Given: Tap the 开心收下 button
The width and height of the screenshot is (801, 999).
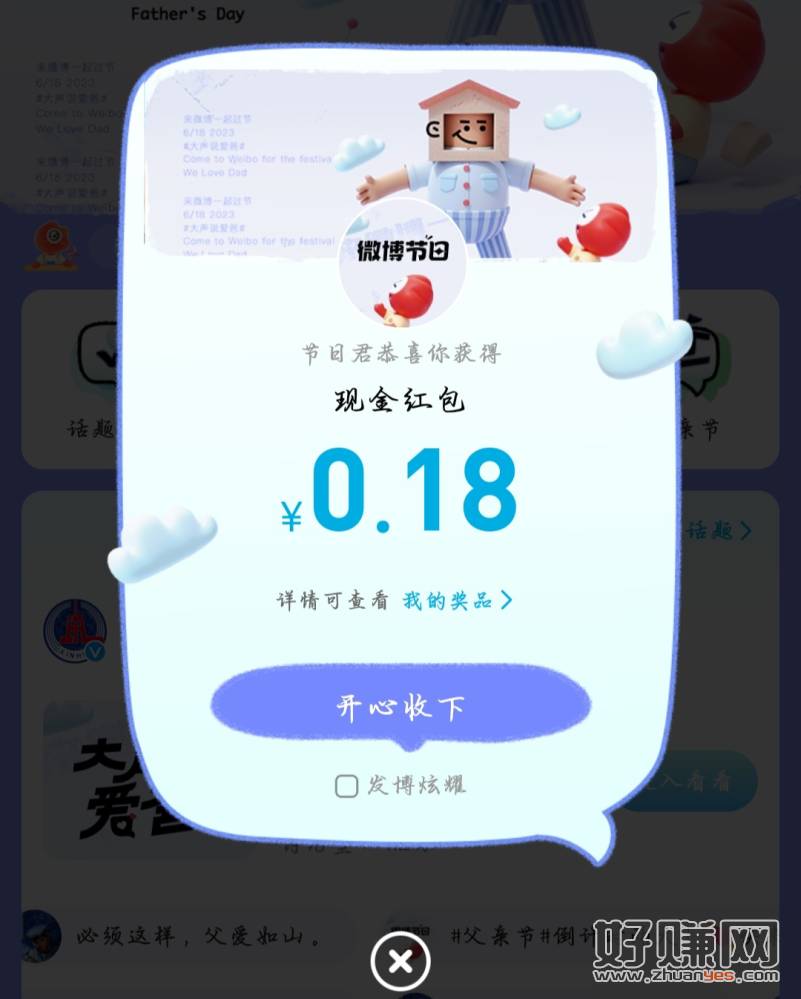Looking at the screenshot, I should (x=400, y=707).
